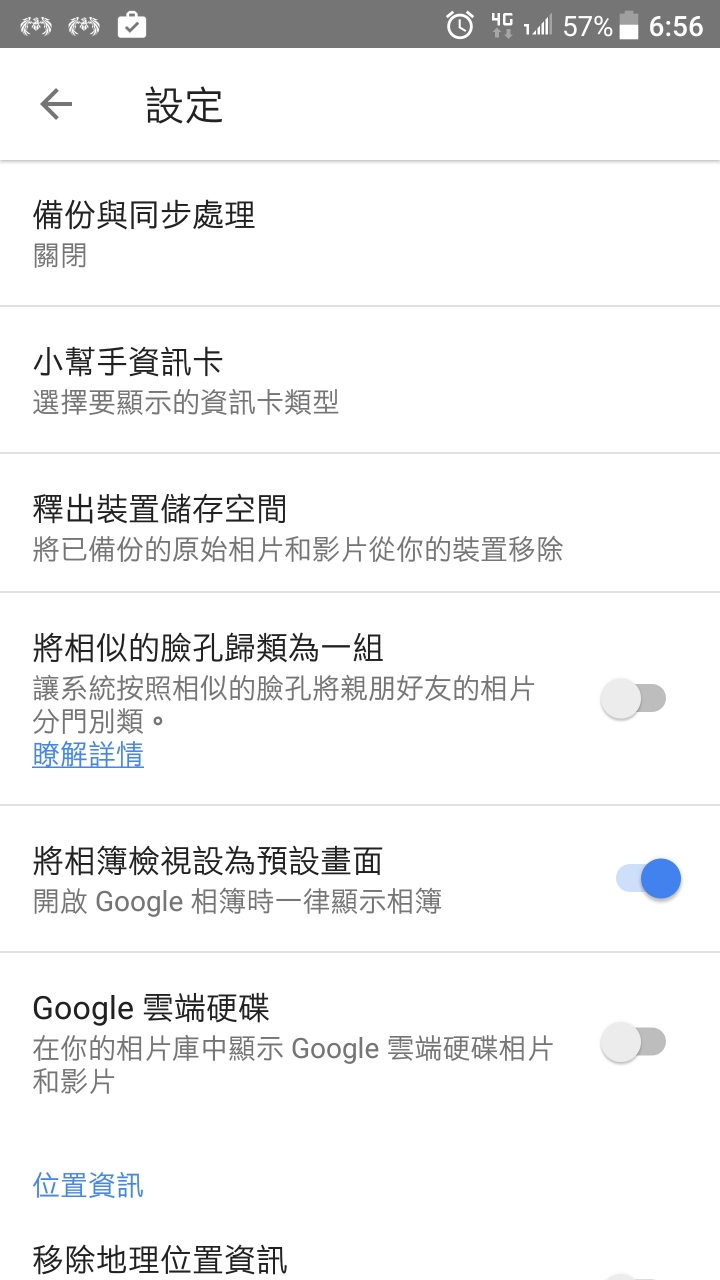Enable the 將相似的臉孔歸類為一組 switch
This screenshot has height=1280, width=720.
click(633, 698)
